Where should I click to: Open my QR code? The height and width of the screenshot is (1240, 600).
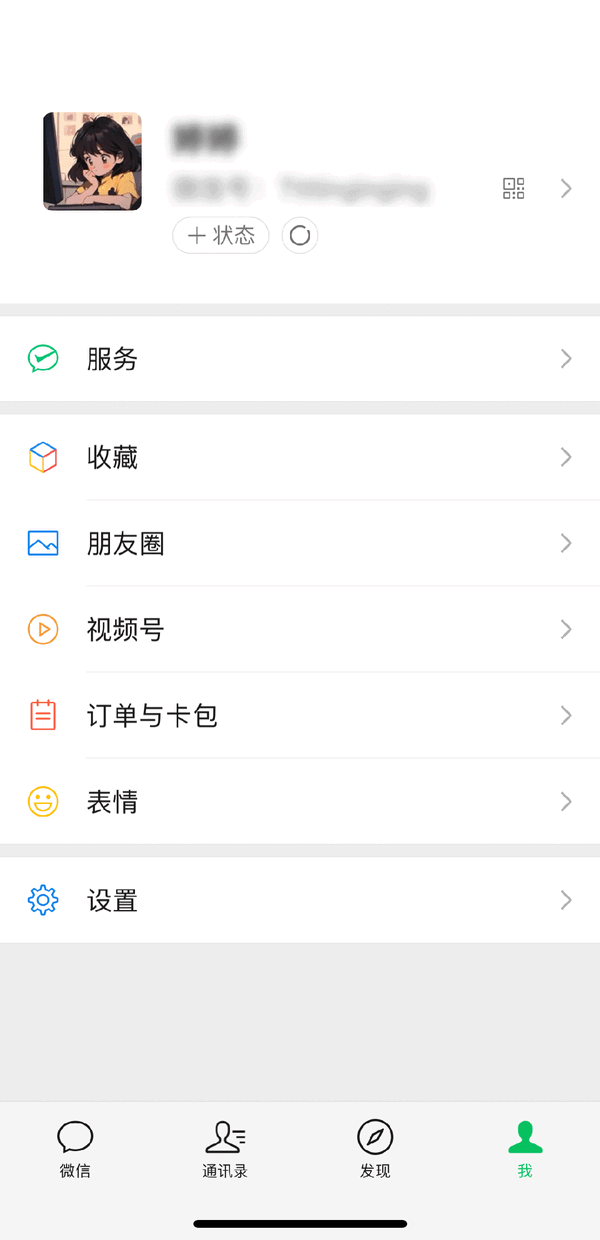(513, 188)
